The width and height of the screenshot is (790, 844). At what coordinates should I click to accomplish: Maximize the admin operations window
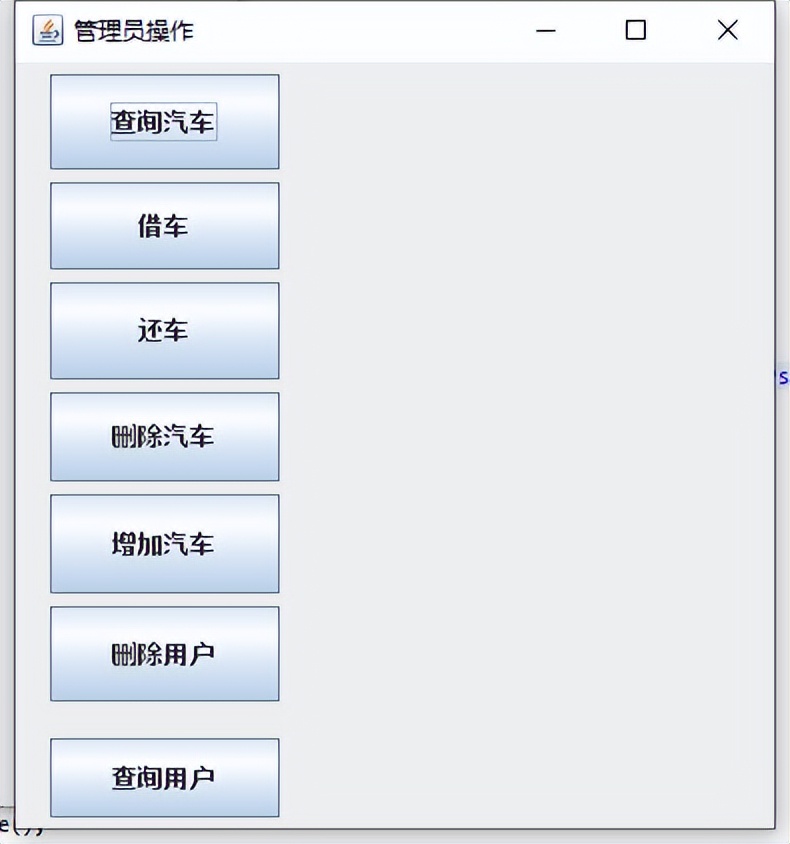coord(636,31)
